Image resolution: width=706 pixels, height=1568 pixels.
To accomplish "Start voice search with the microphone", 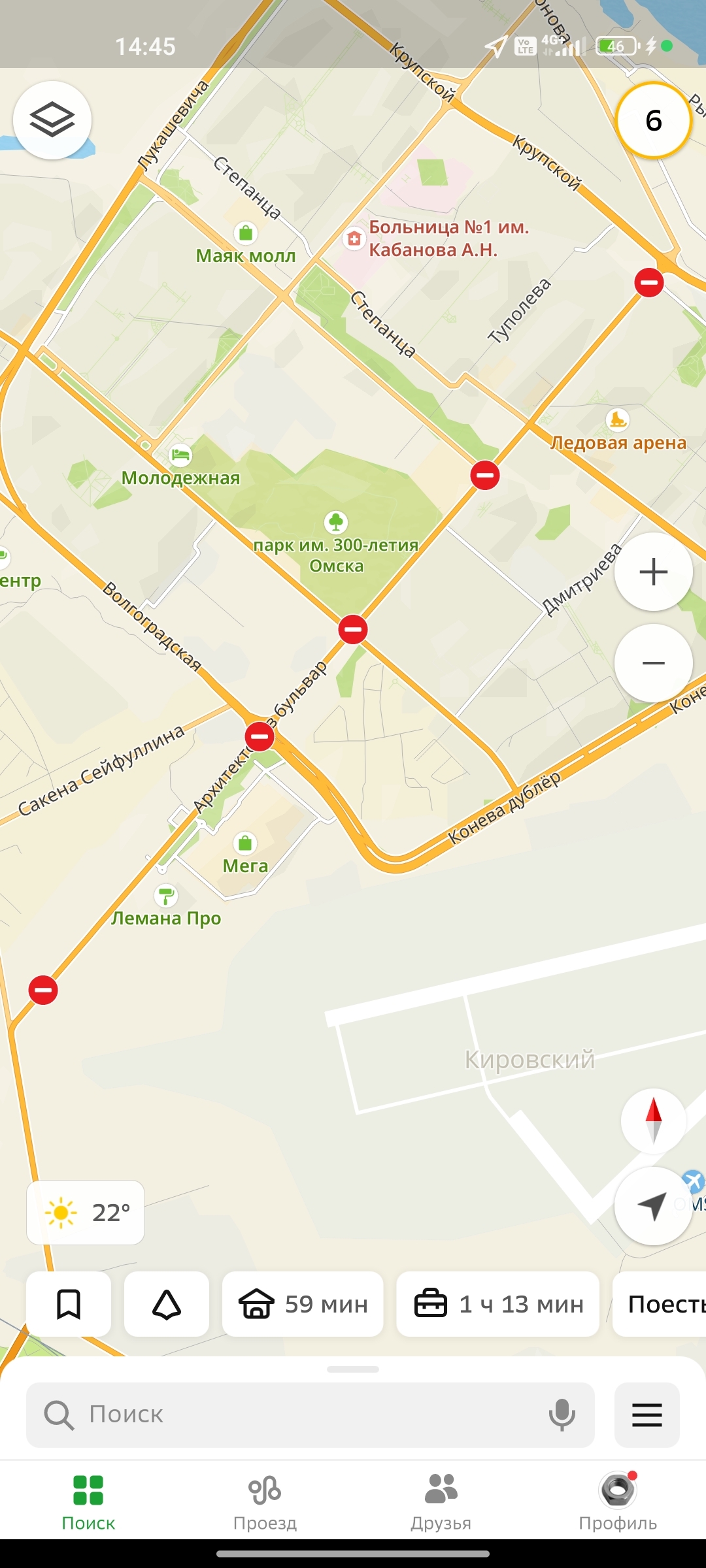I will point(562,1414).
